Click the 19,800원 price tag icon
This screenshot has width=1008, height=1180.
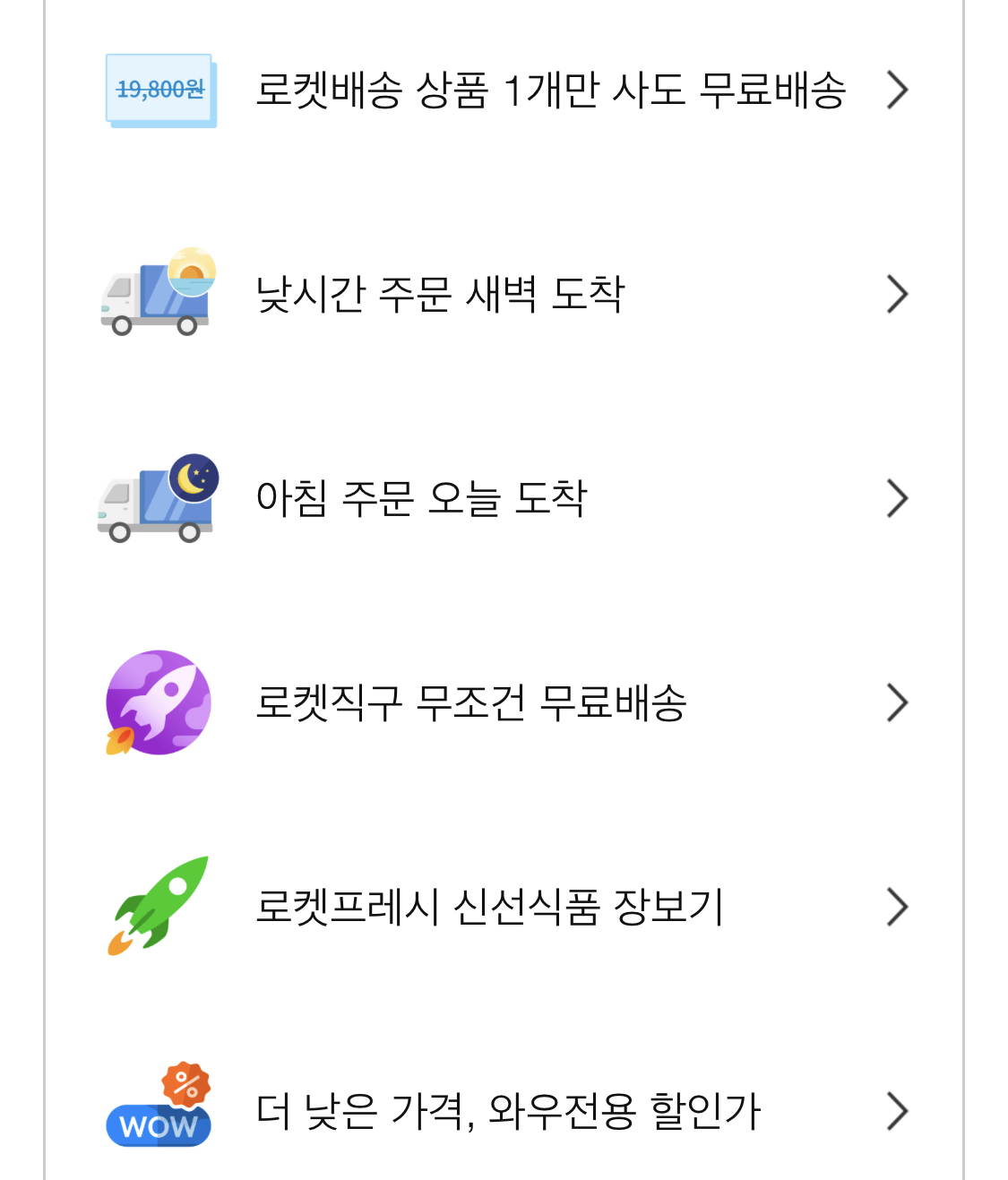coord(159,90)
